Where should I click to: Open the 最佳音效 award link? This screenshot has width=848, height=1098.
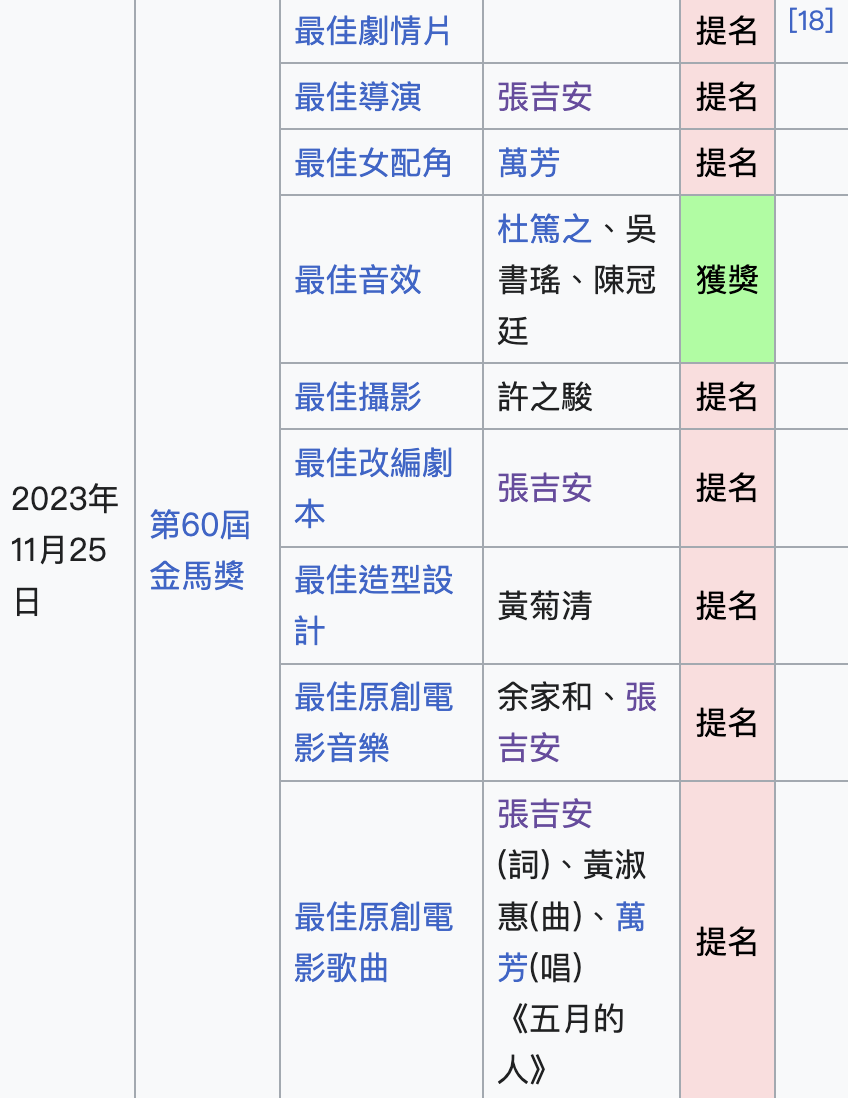coord(357,280)
